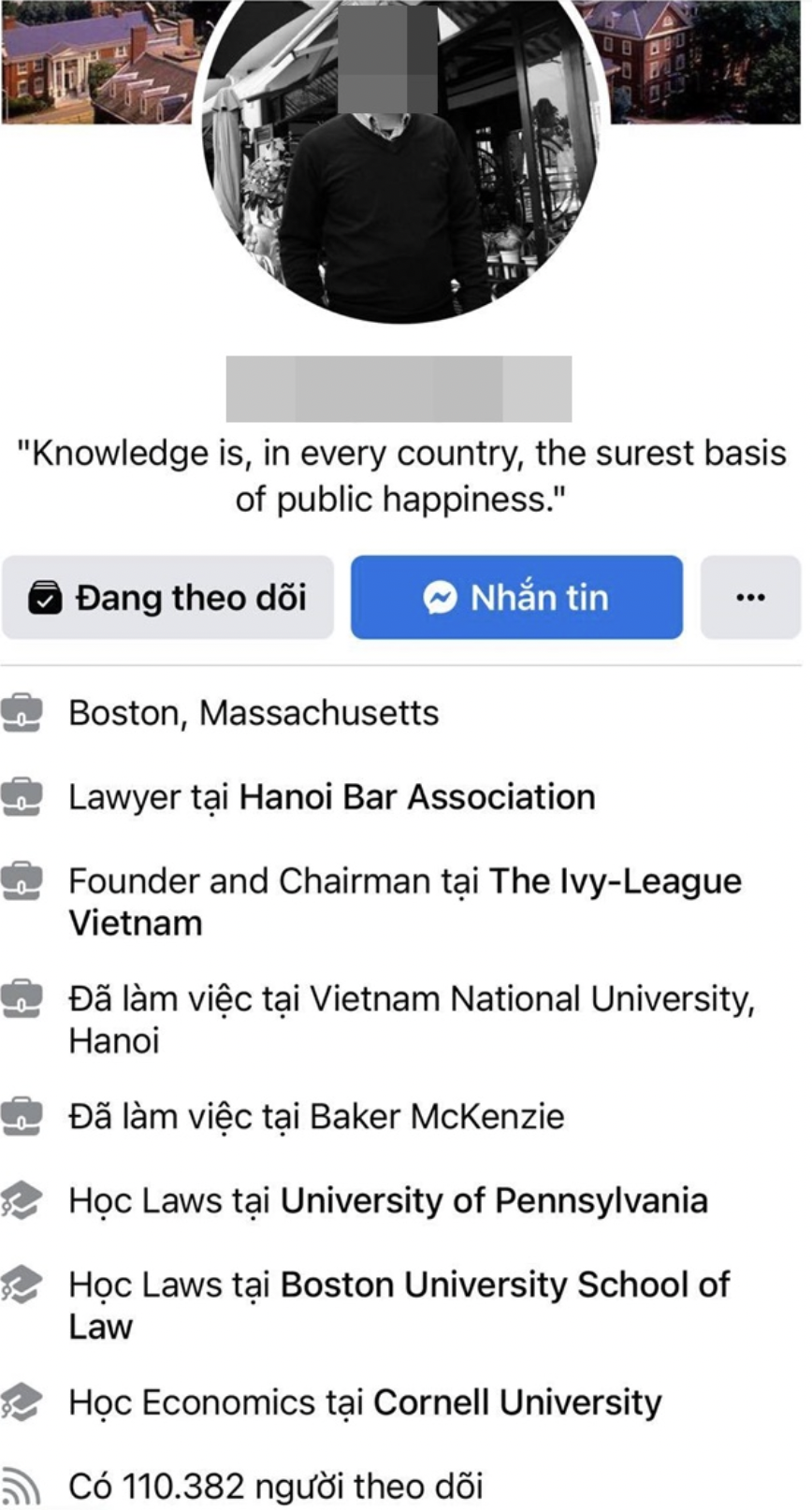812x1510 pixels.
Task: Open Hanoi Bar Association page
Action: [417, 797]
